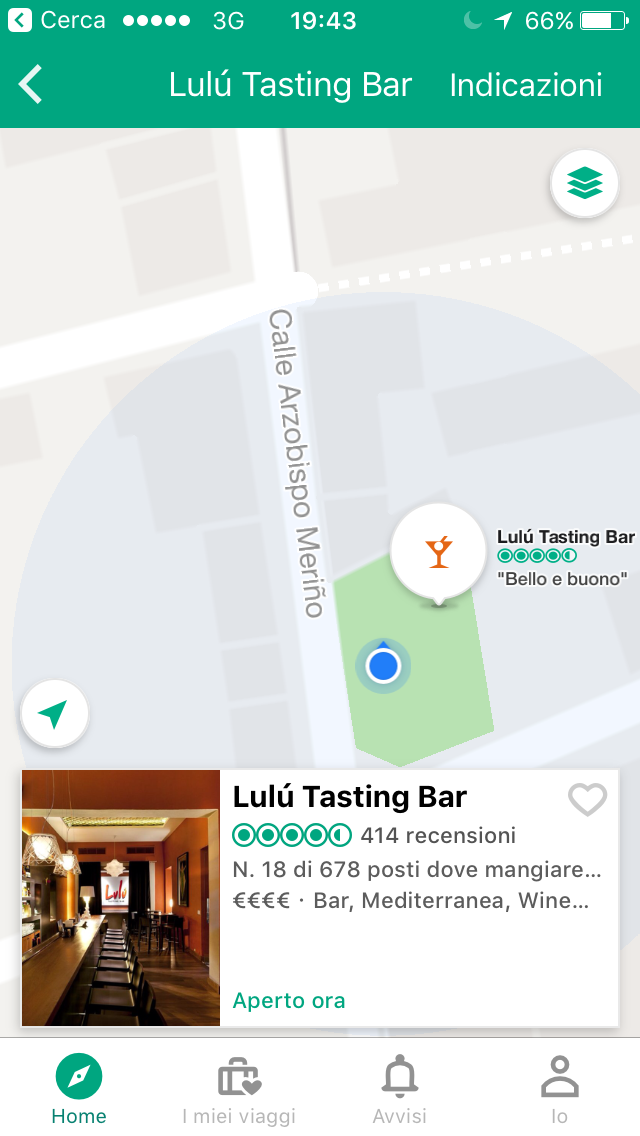The image size is (640, 1136).
Task: Save Lulú Tasting Bar with the heart
Action: [587, 800]
